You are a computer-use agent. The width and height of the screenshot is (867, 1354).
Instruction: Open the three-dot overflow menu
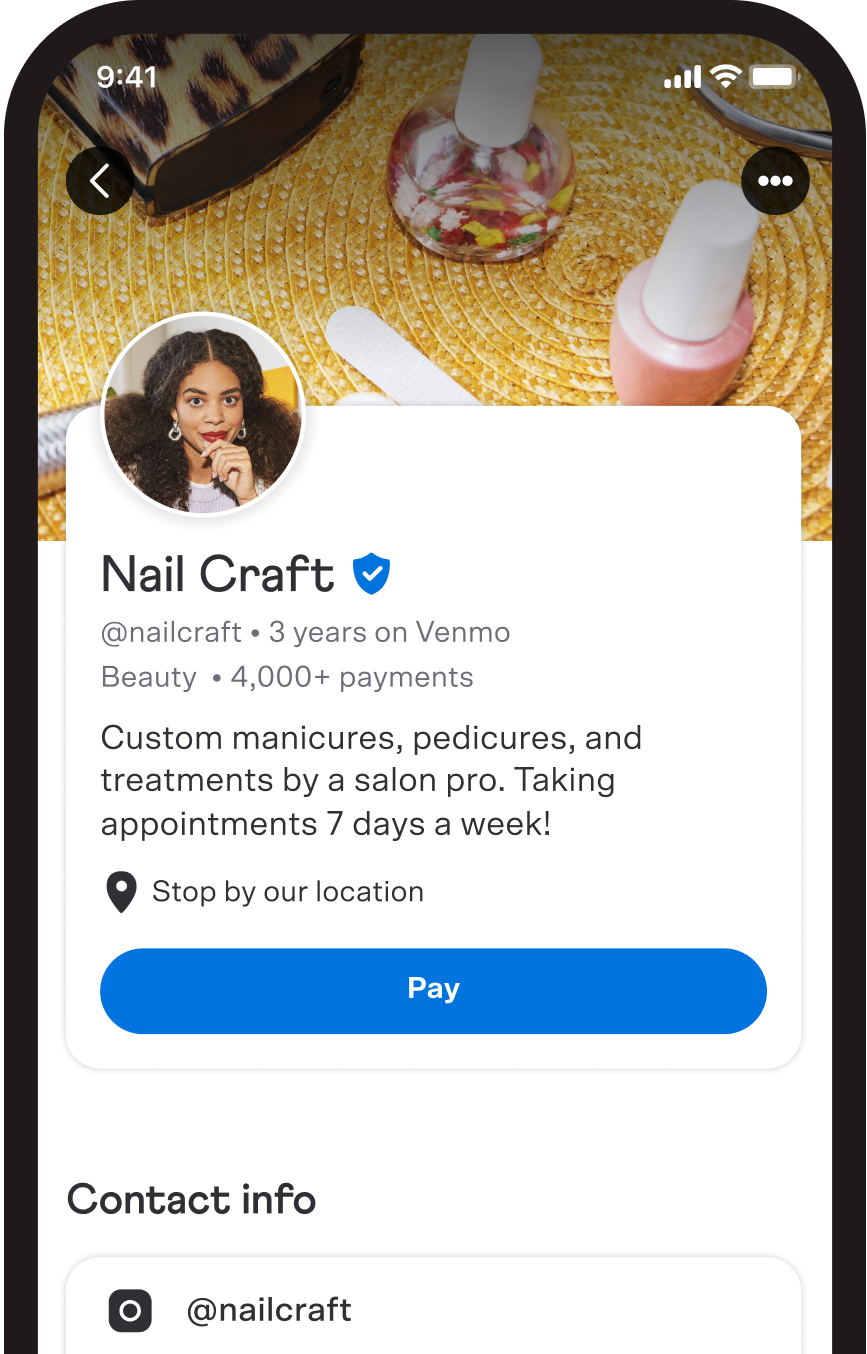pos(775,181)
